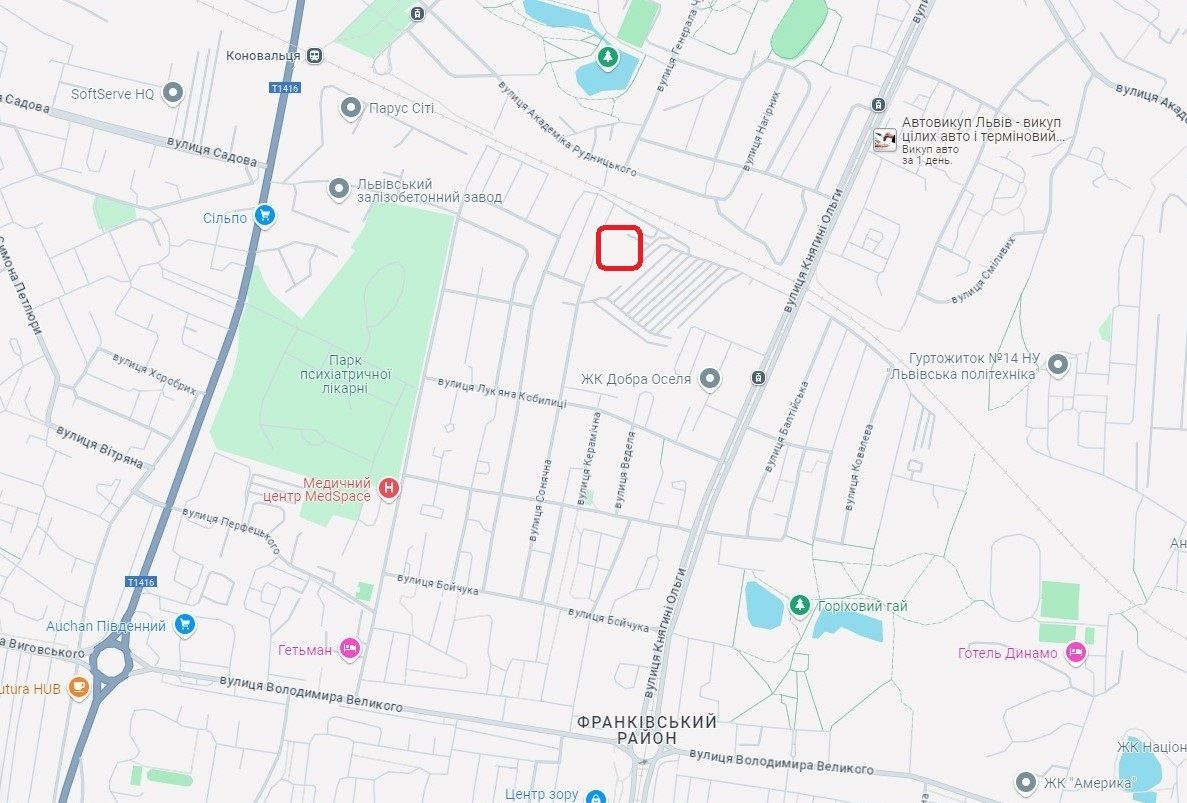The height and width of the screenshot is (803, 1187).
Task: Select the Центр зору shop marker
Action: point(596,797)
